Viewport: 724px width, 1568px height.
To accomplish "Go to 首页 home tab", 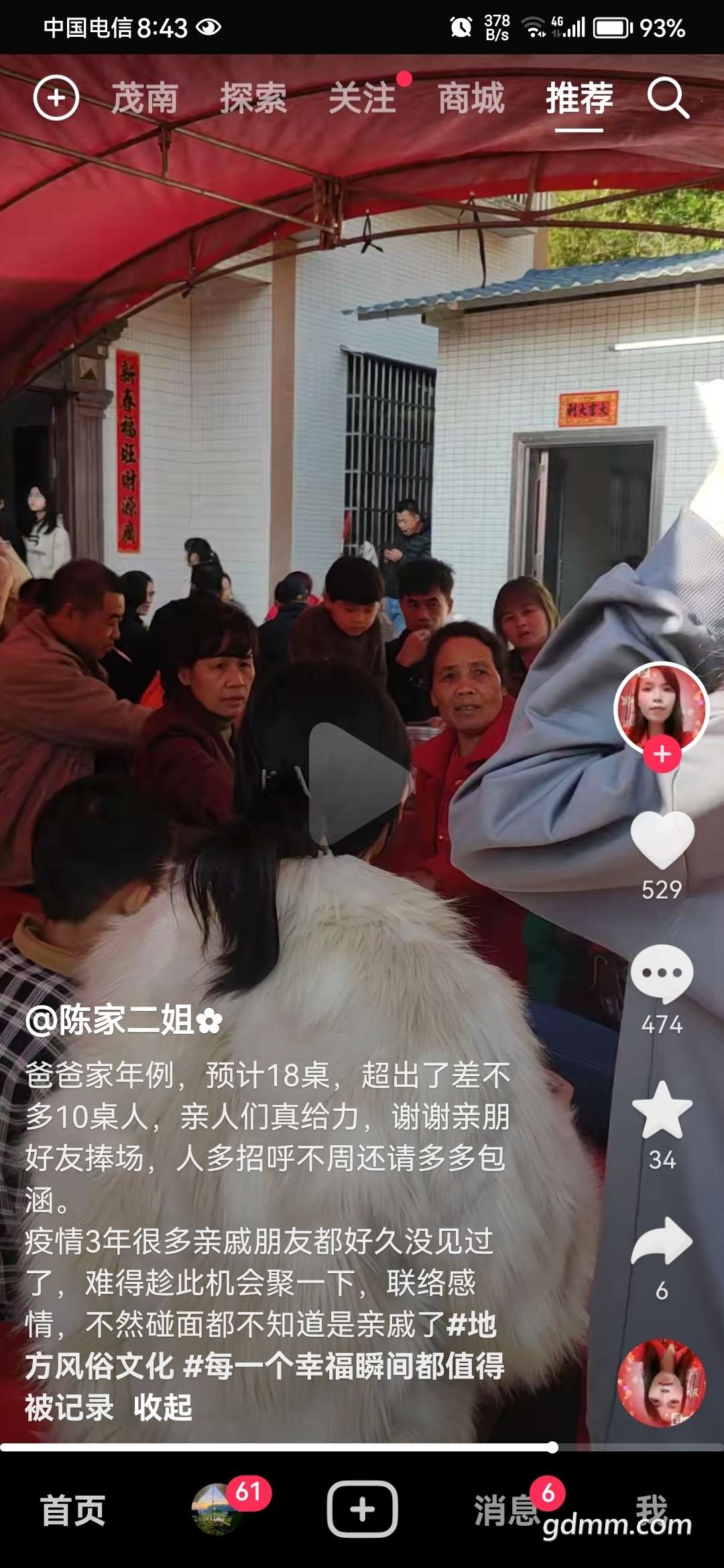I will pos(73,1510).
